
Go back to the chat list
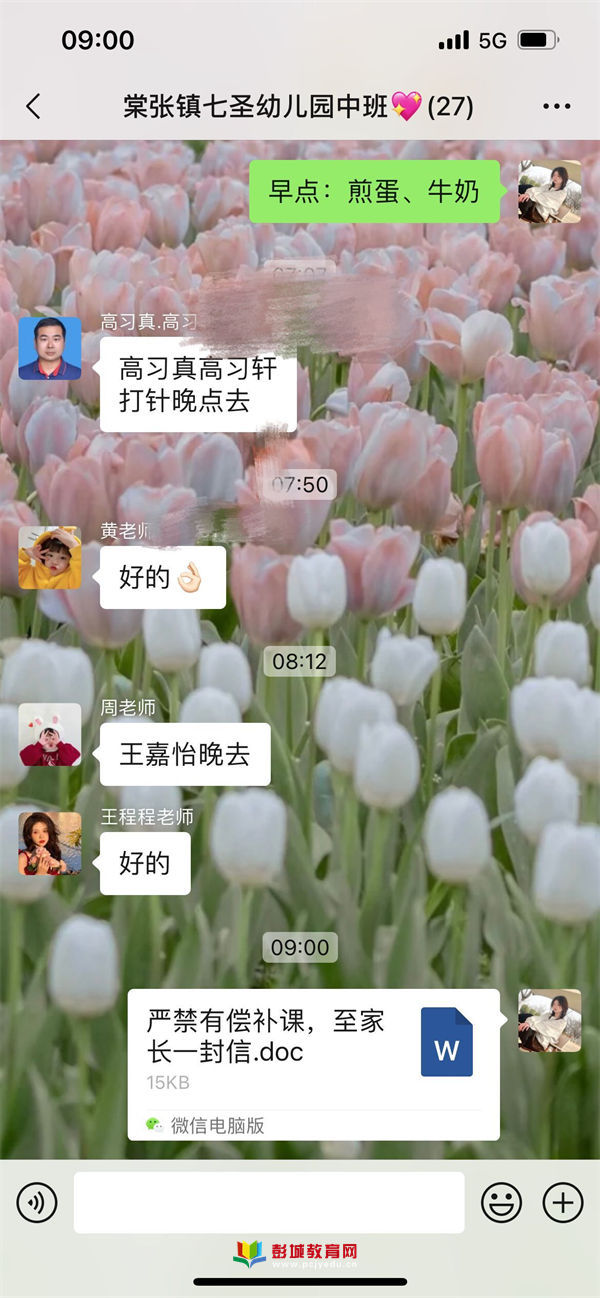[33, 107]
